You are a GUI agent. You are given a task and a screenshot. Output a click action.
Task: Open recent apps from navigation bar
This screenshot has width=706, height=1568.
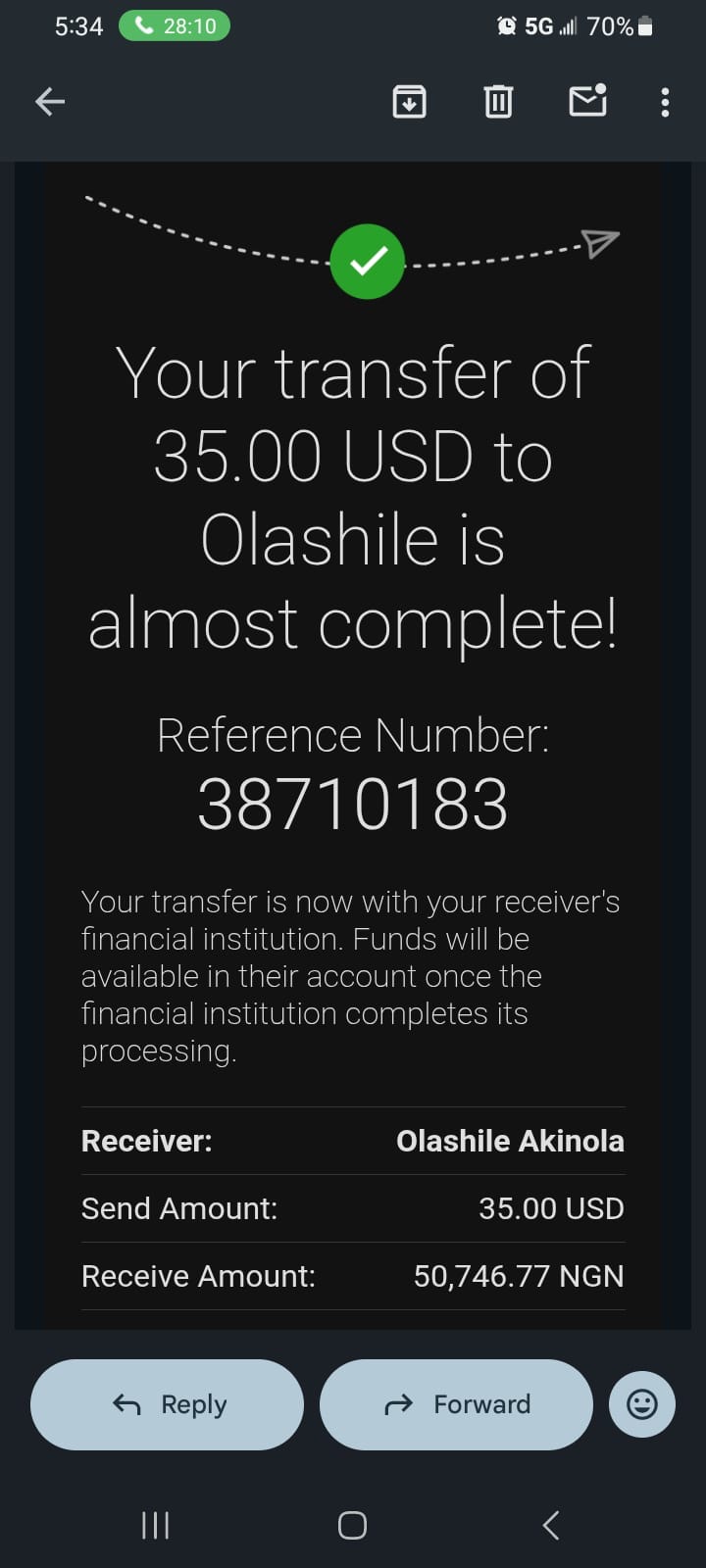tap(156, 1525)
